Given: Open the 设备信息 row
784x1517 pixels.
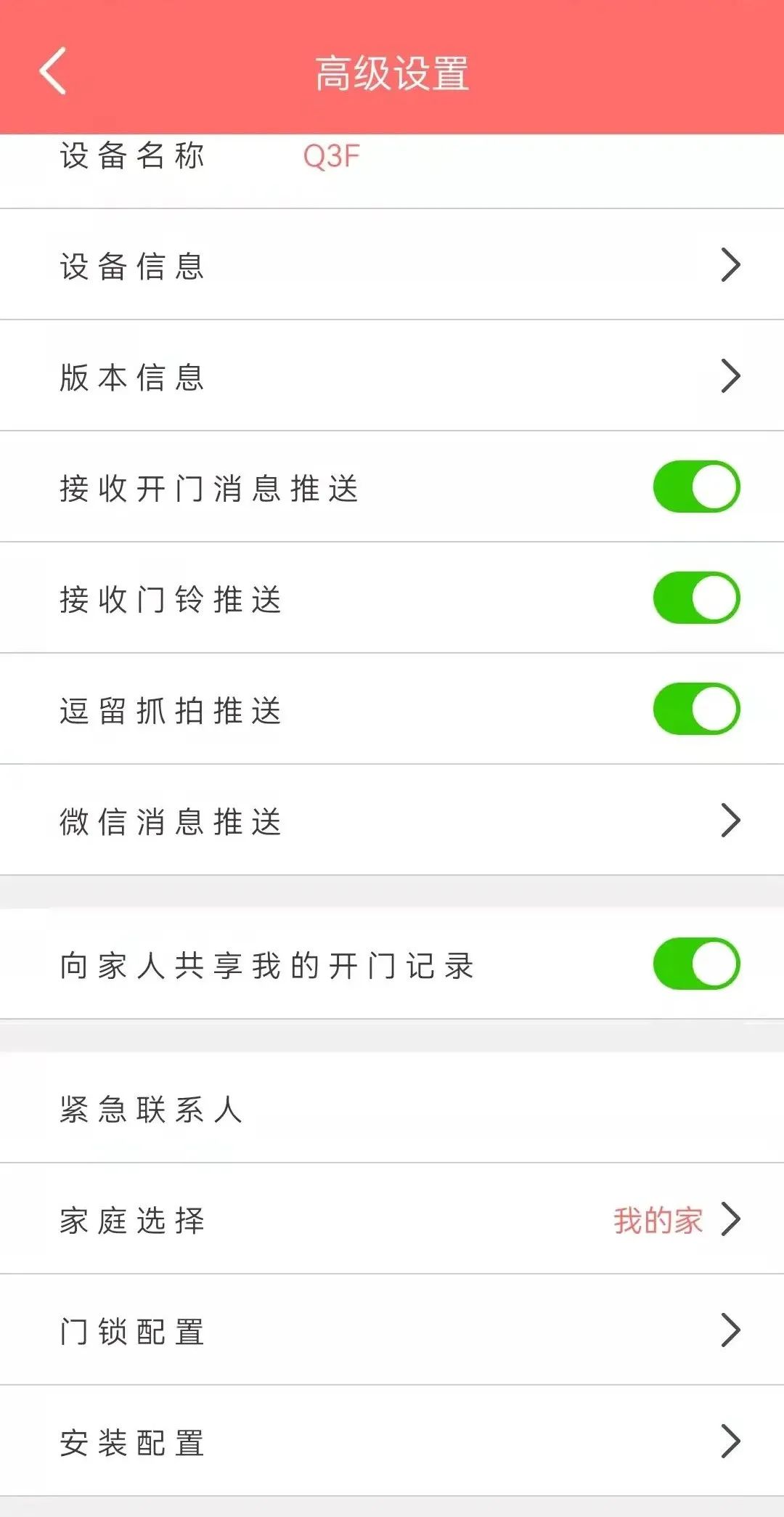Looking at the screenshot, I should pos(392,265).
